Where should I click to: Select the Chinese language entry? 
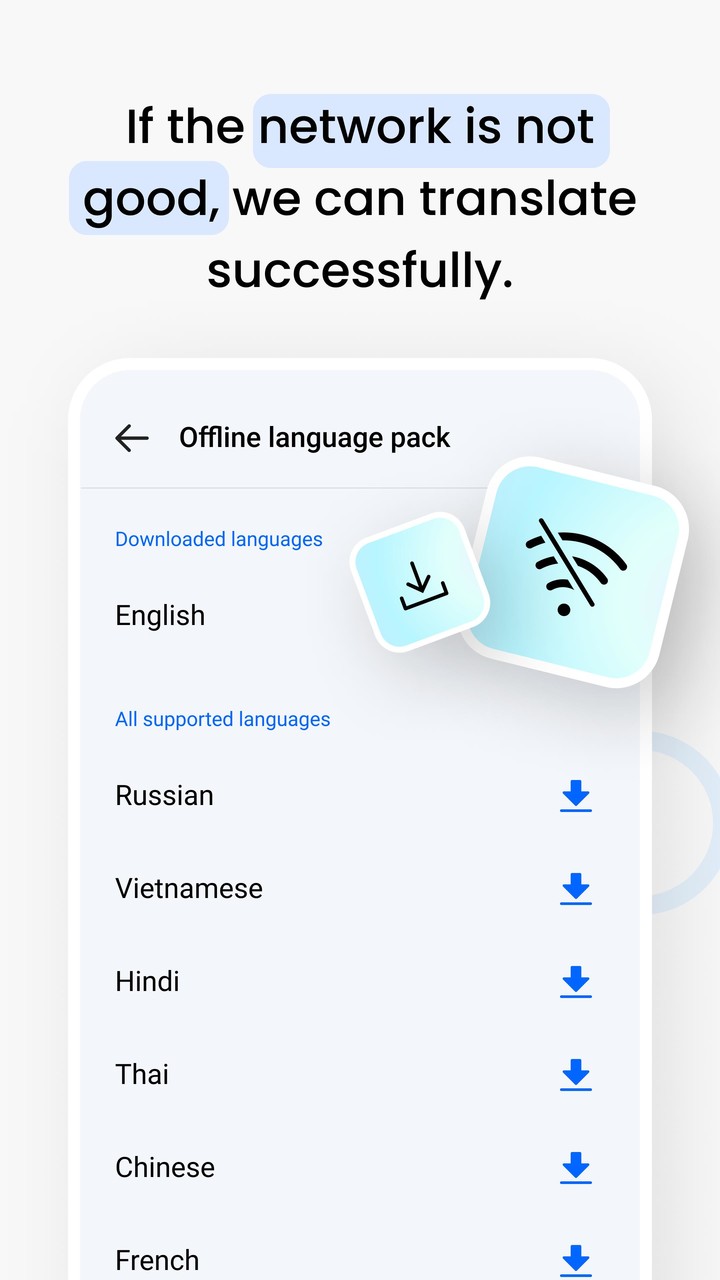pos(165,1167)
